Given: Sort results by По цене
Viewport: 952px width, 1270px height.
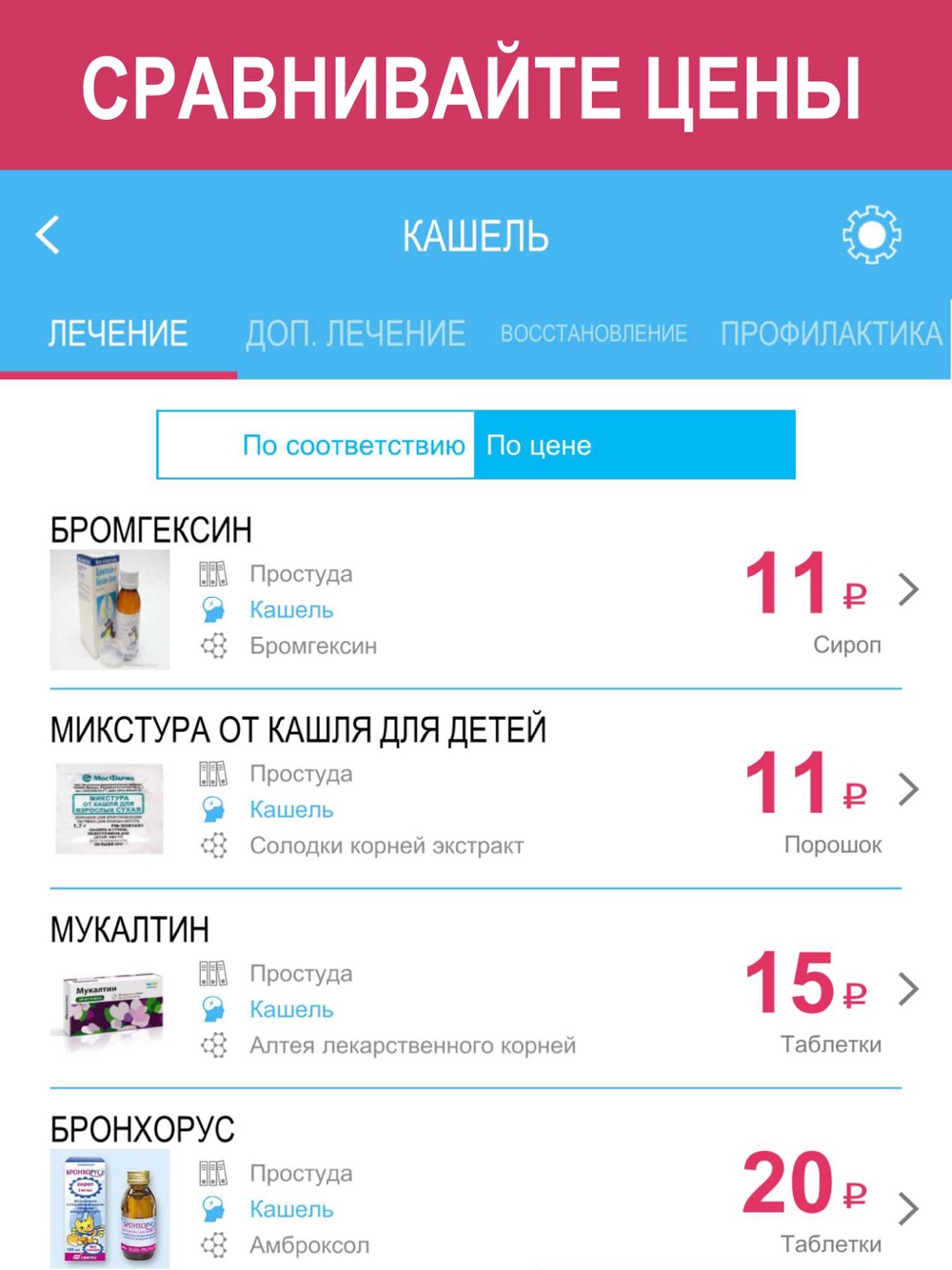Looking at the screenshot, I should coord(635,445).
